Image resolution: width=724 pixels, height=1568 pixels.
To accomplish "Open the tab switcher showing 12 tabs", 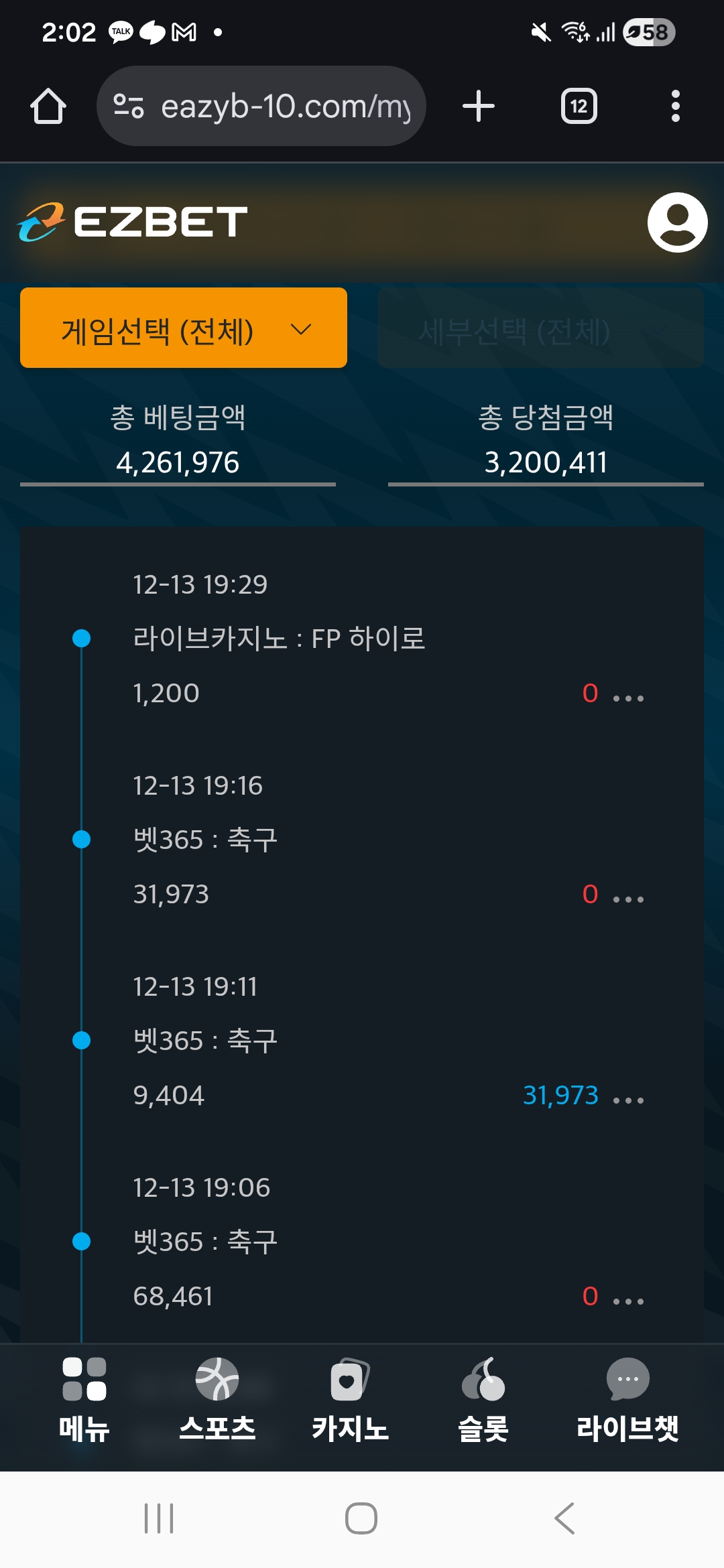I will (579, 107).
